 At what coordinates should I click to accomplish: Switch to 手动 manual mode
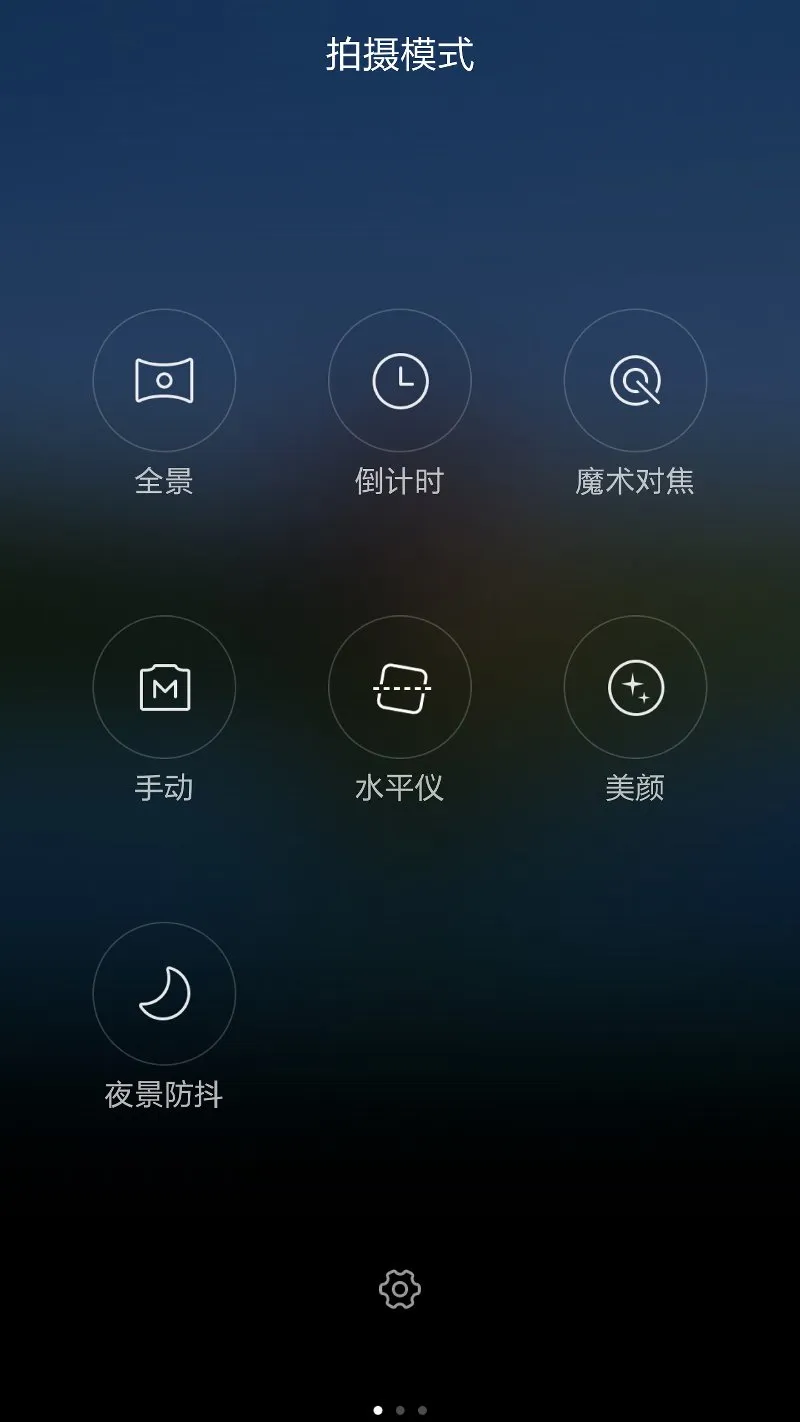pyautogui.click(x=164, y=688)
